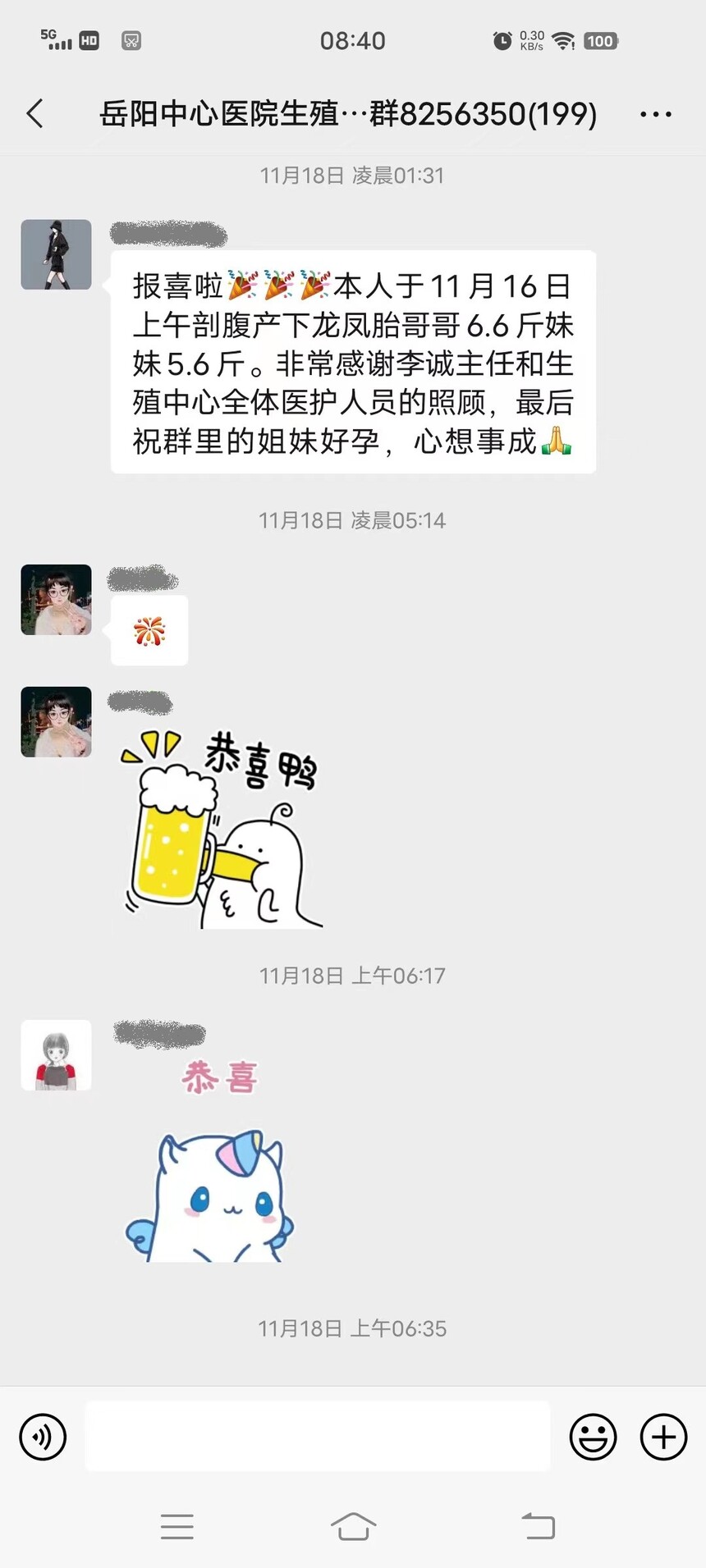Go back from the group chat
This screenshot has width=706, height=1568.
(34, 114)
